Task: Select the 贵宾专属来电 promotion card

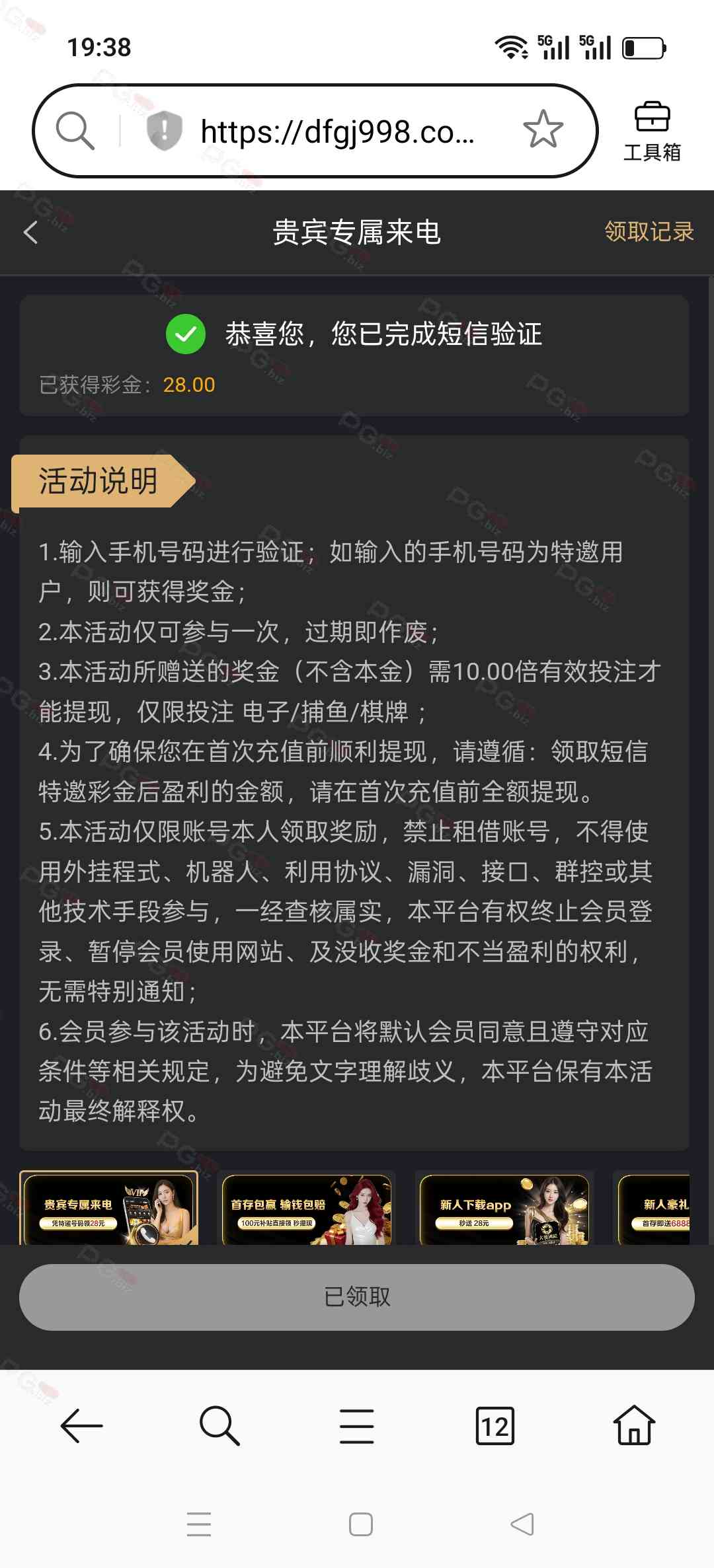Action: pyautogui.click(x=109, y=1209)
